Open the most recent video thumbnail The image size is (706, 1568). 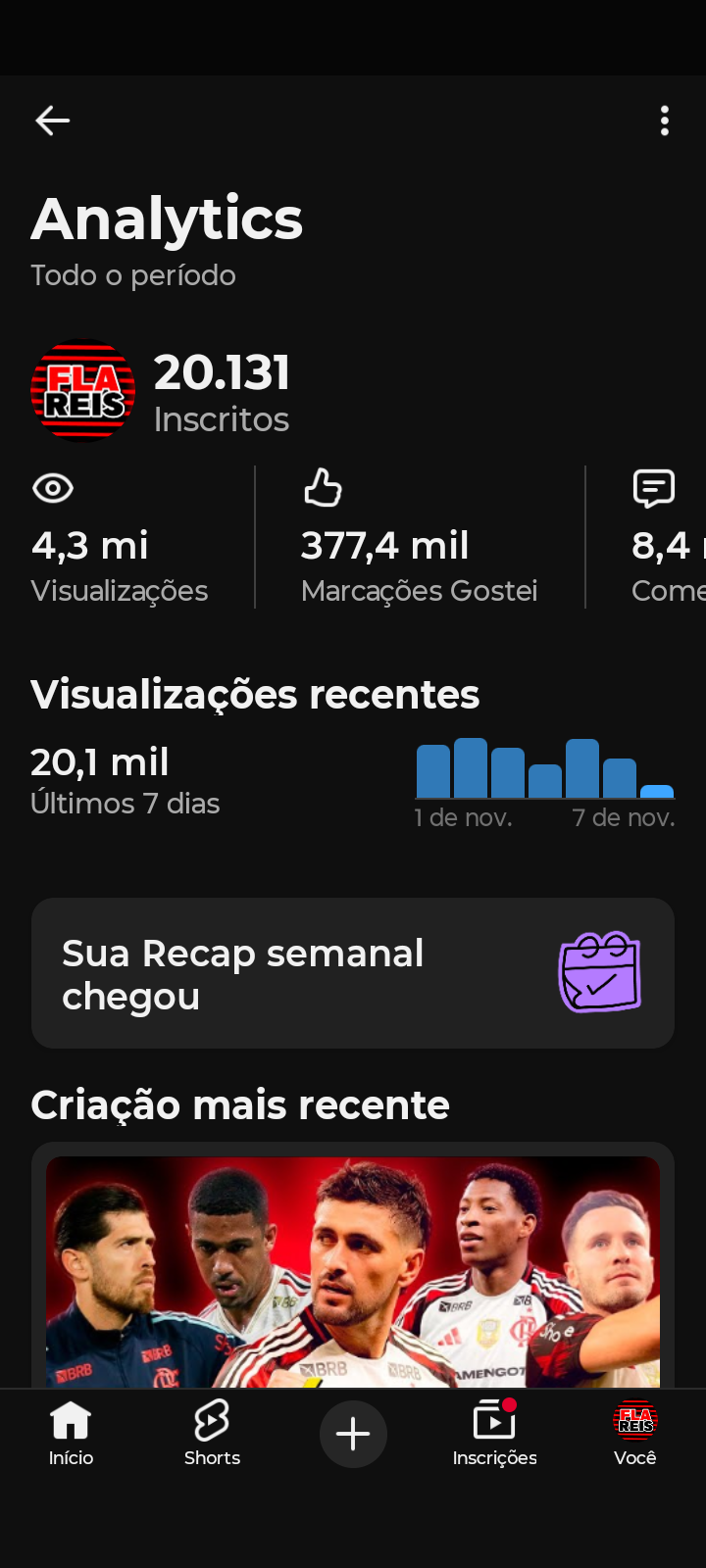coord(353,1271)
